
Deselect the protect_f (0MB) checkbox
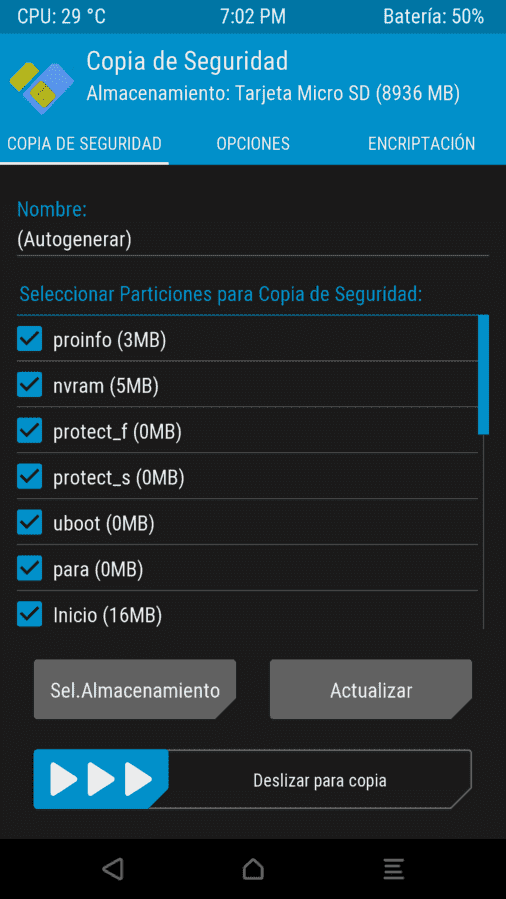pos(30,431)
